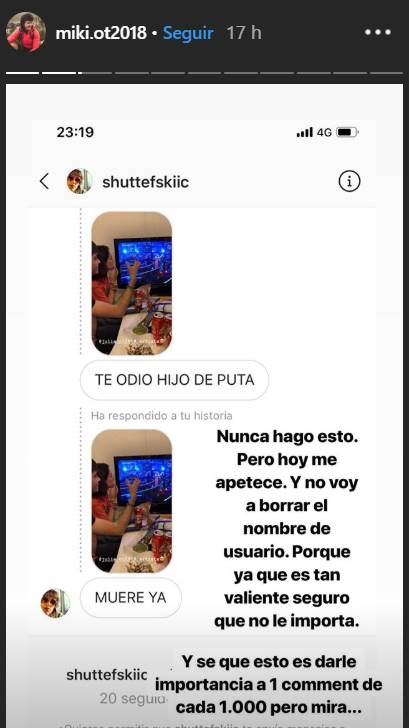
Task: Tap the miki.ot2018 username
Action: pyautogui.click(x=101, y=33)
